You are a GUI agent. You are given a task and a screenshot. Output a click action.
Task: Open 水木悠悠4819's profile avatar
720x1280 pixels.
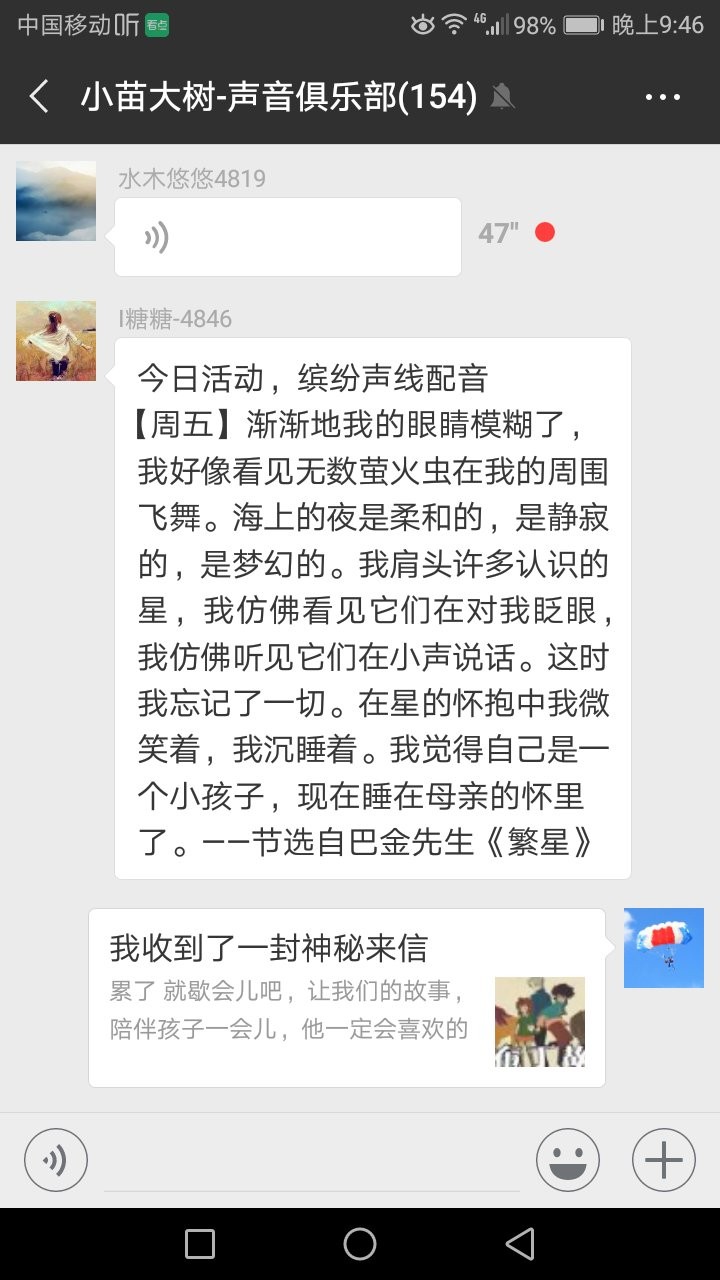(56, 201)
